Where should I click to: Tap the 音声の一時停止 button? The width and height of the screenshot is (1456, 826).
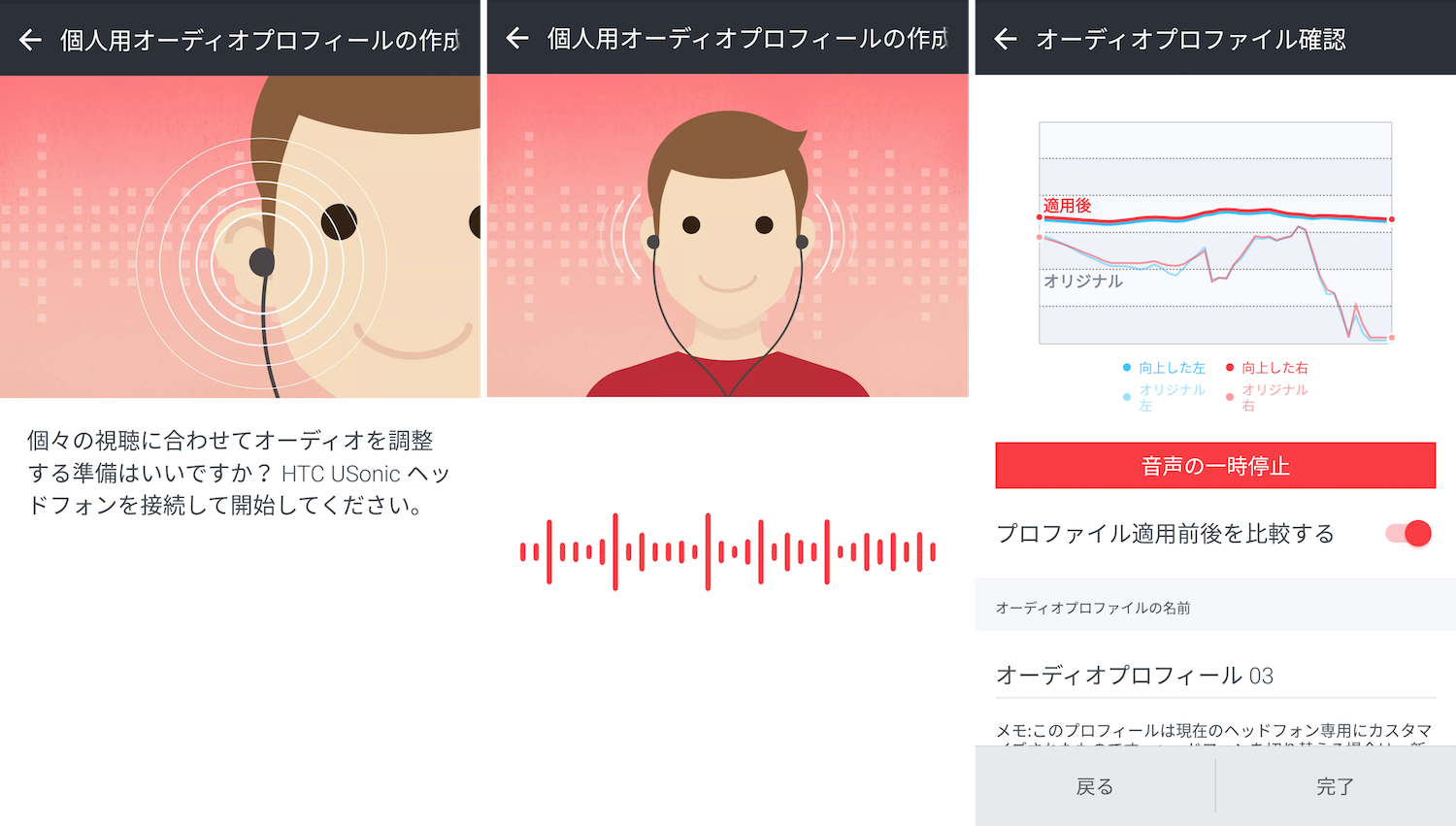point(1214,466)
